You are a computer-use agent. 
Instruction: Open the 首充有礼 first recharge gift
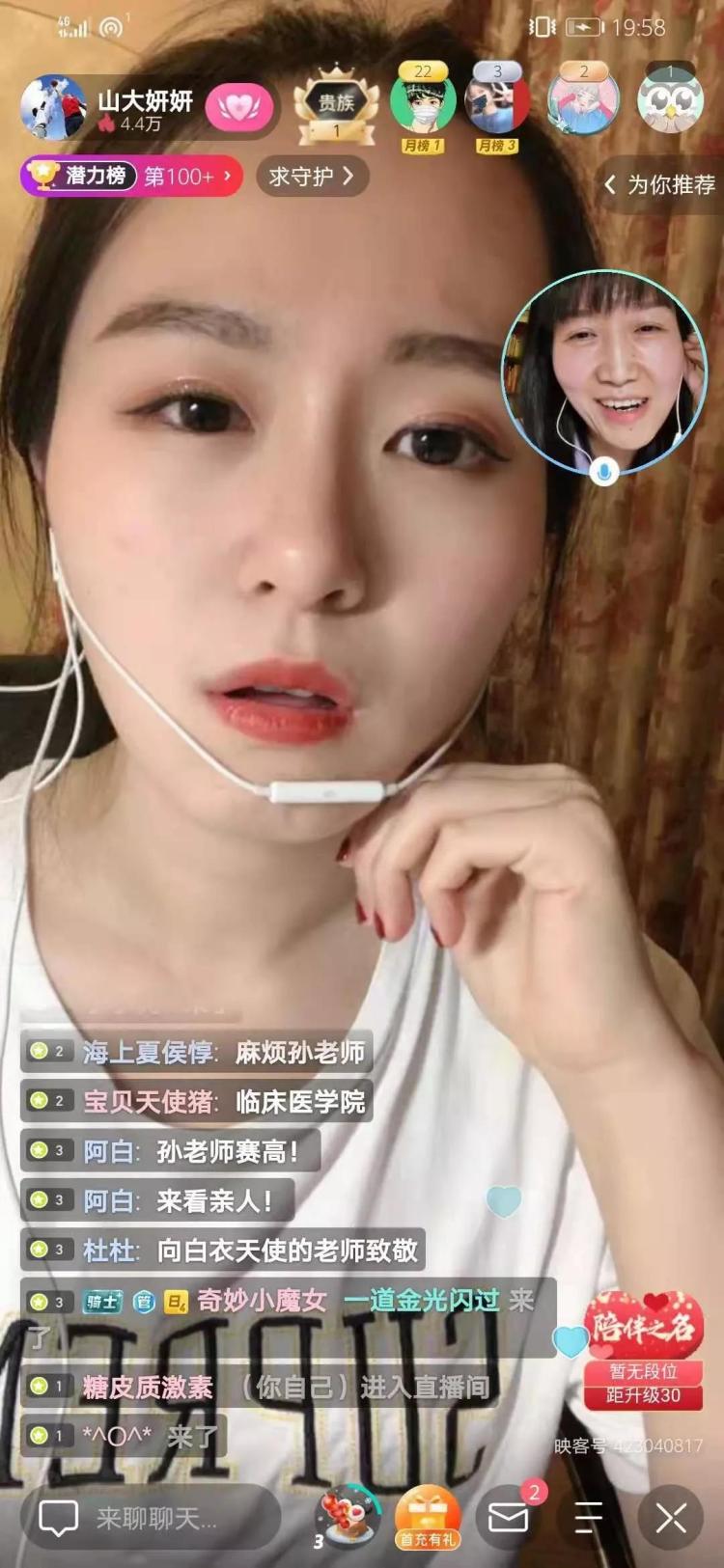coord(427,1518)
